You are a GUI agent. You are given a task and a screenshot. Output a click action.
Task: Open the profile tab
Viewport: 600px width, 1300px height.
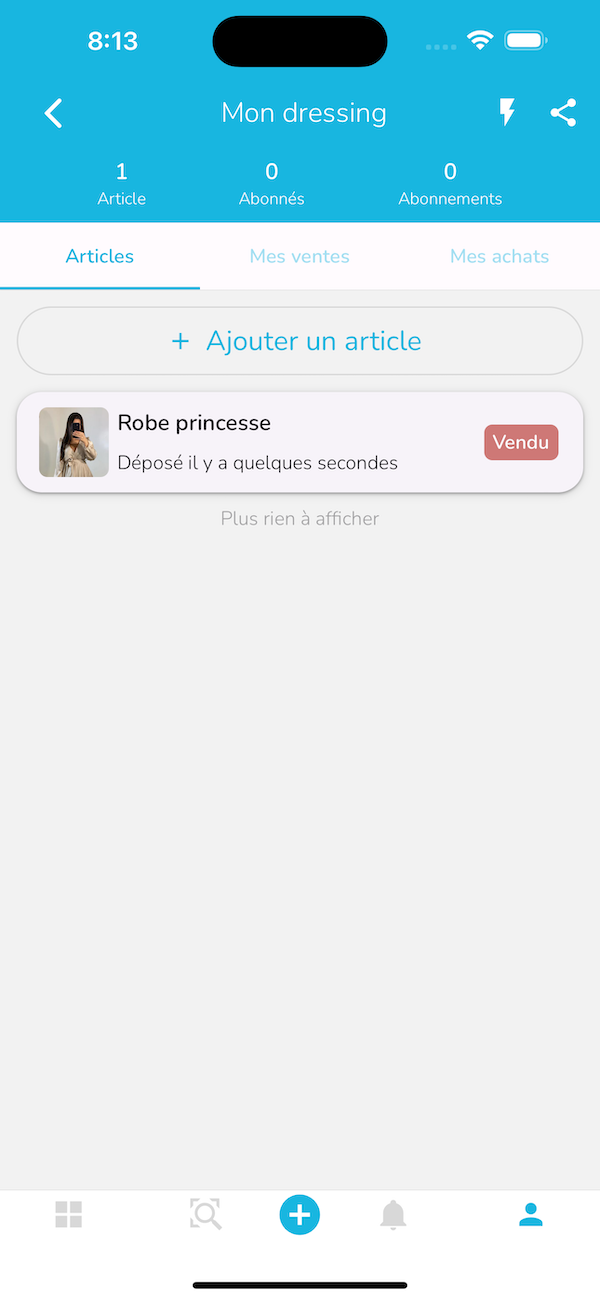point(531,1215)
